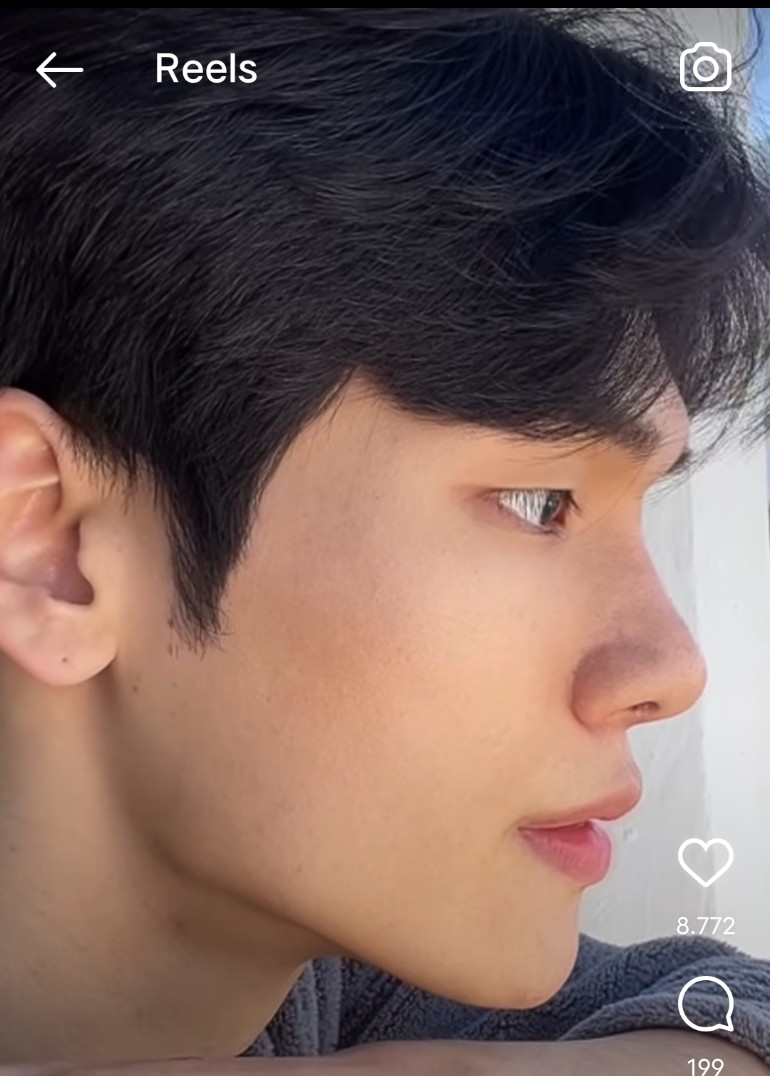Open the camera to create a reel

coord(706,68)
